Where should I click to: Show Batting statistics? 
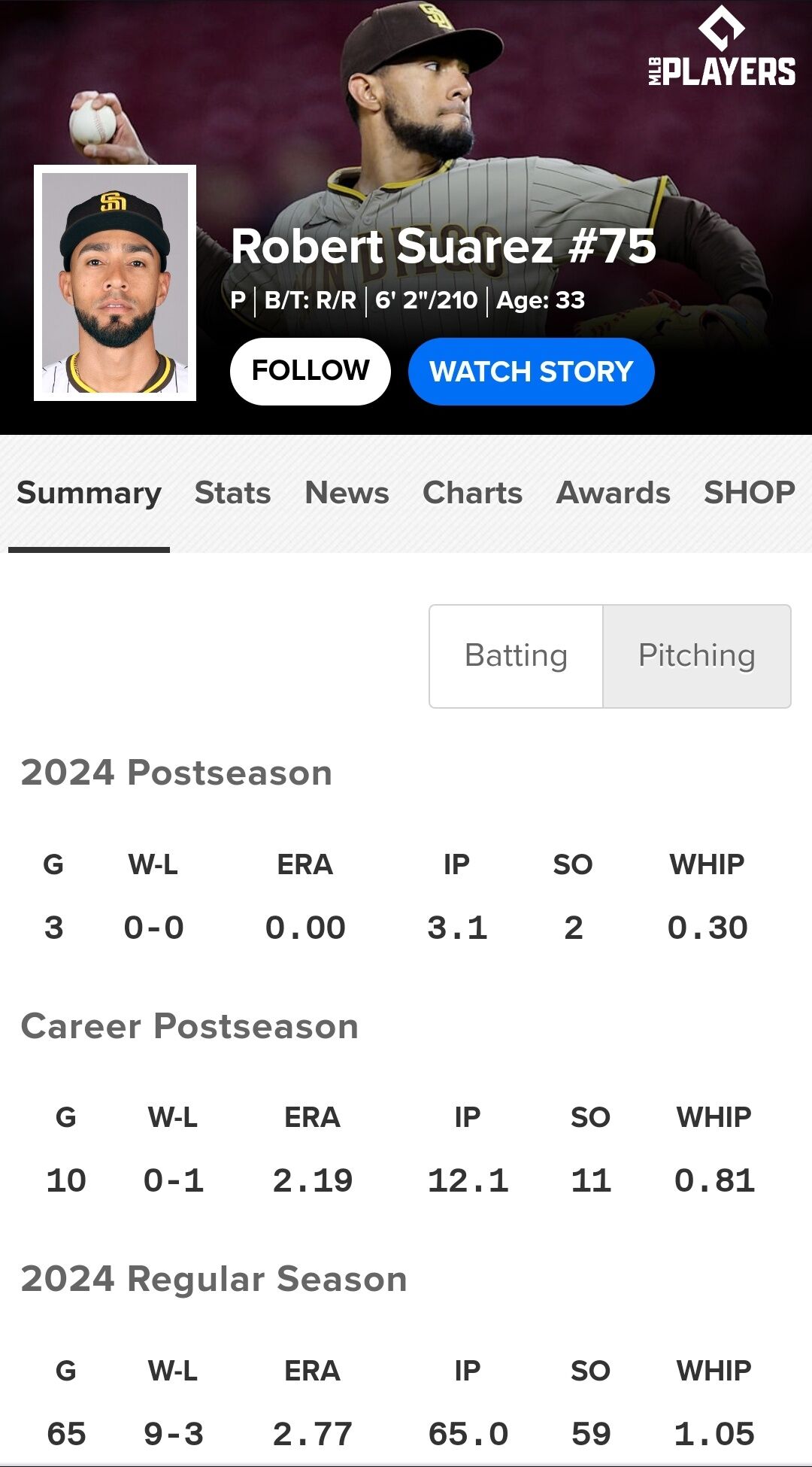pos(516,655)
